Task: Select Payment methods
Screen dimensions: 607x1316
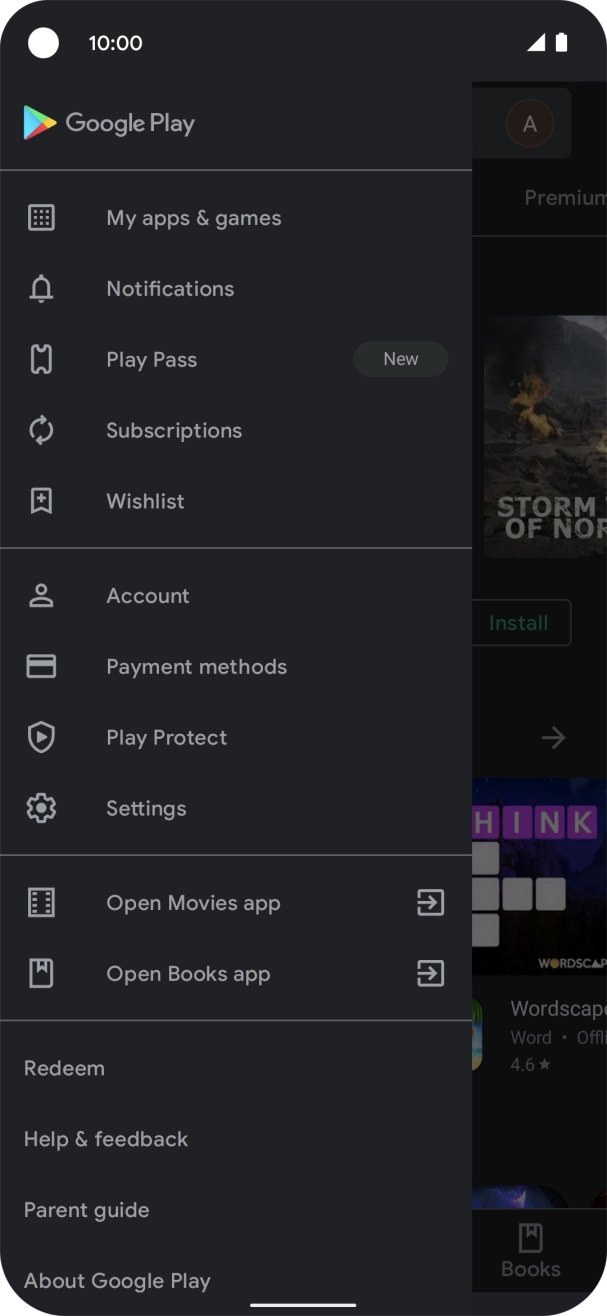Action: point(196,667)
